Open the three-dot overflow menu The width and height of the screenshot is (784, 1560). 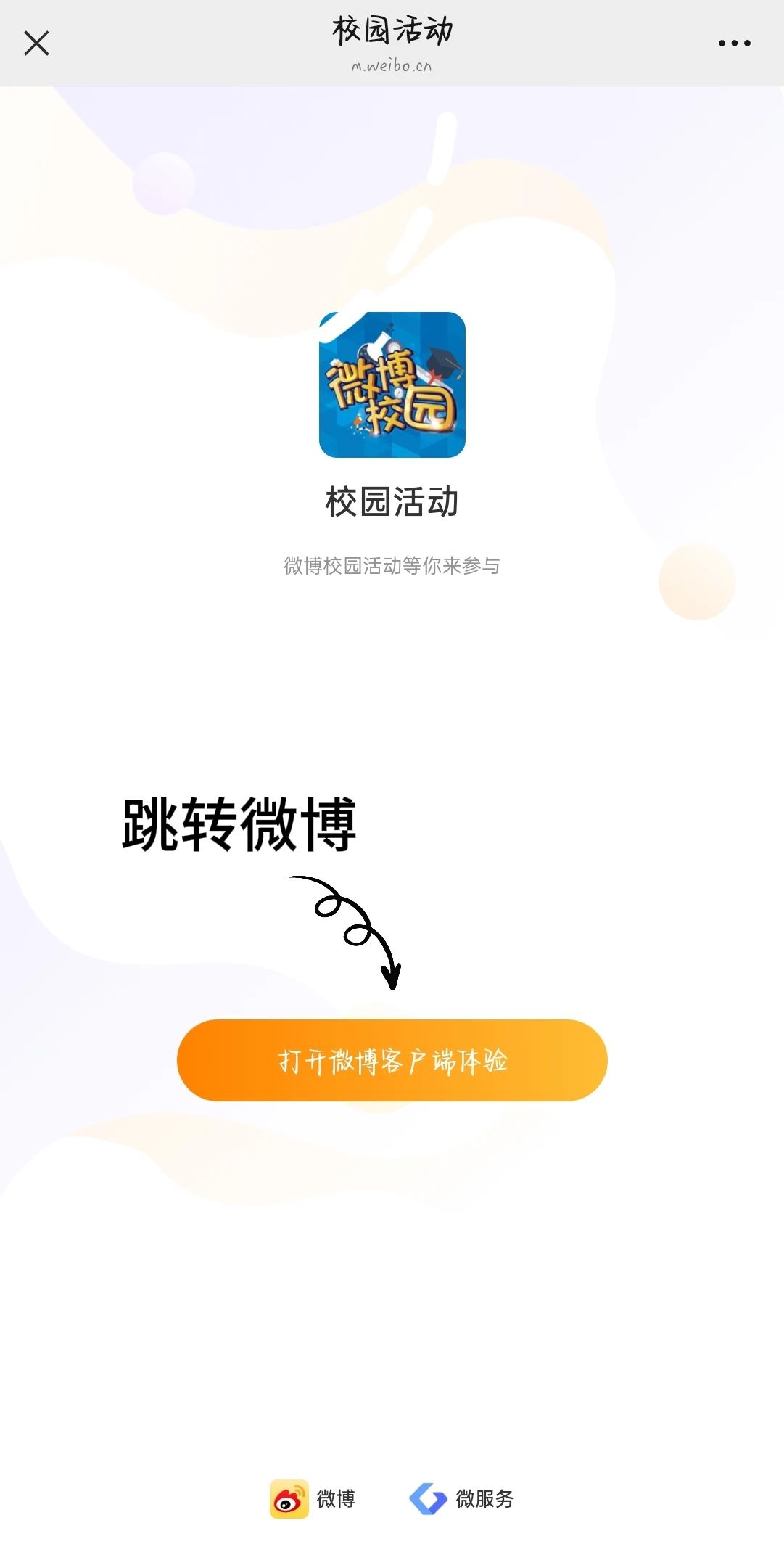point(734,44)
